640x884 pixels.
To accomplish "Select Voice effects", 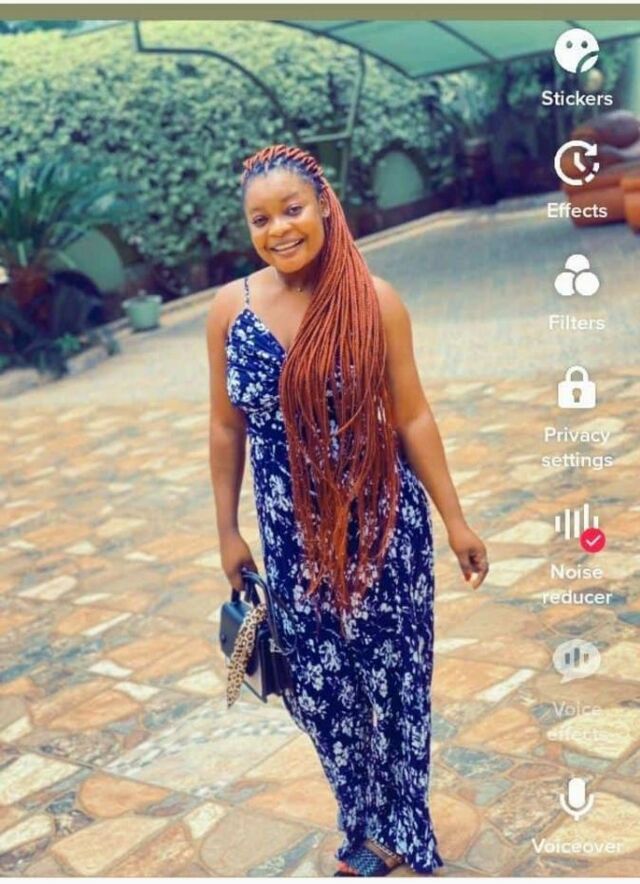I will (577, 662).
